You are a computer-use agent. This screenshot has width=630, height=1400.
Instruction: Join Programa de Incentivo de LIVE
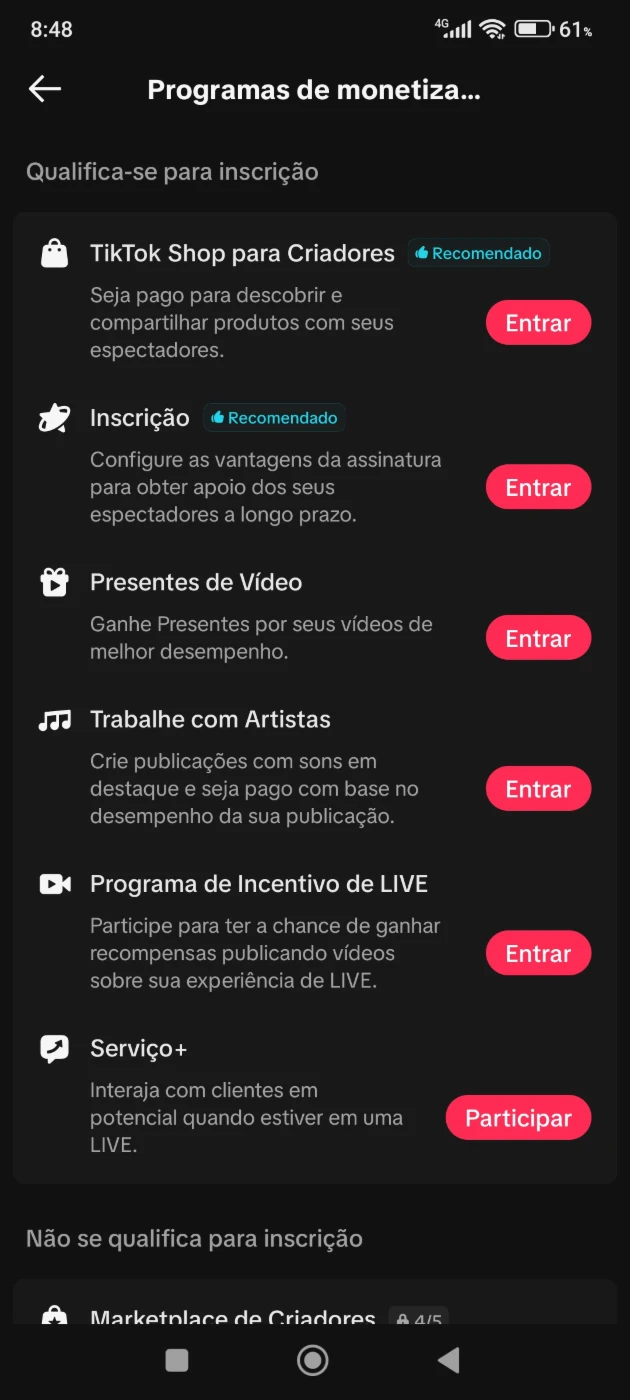pos(538,954)
